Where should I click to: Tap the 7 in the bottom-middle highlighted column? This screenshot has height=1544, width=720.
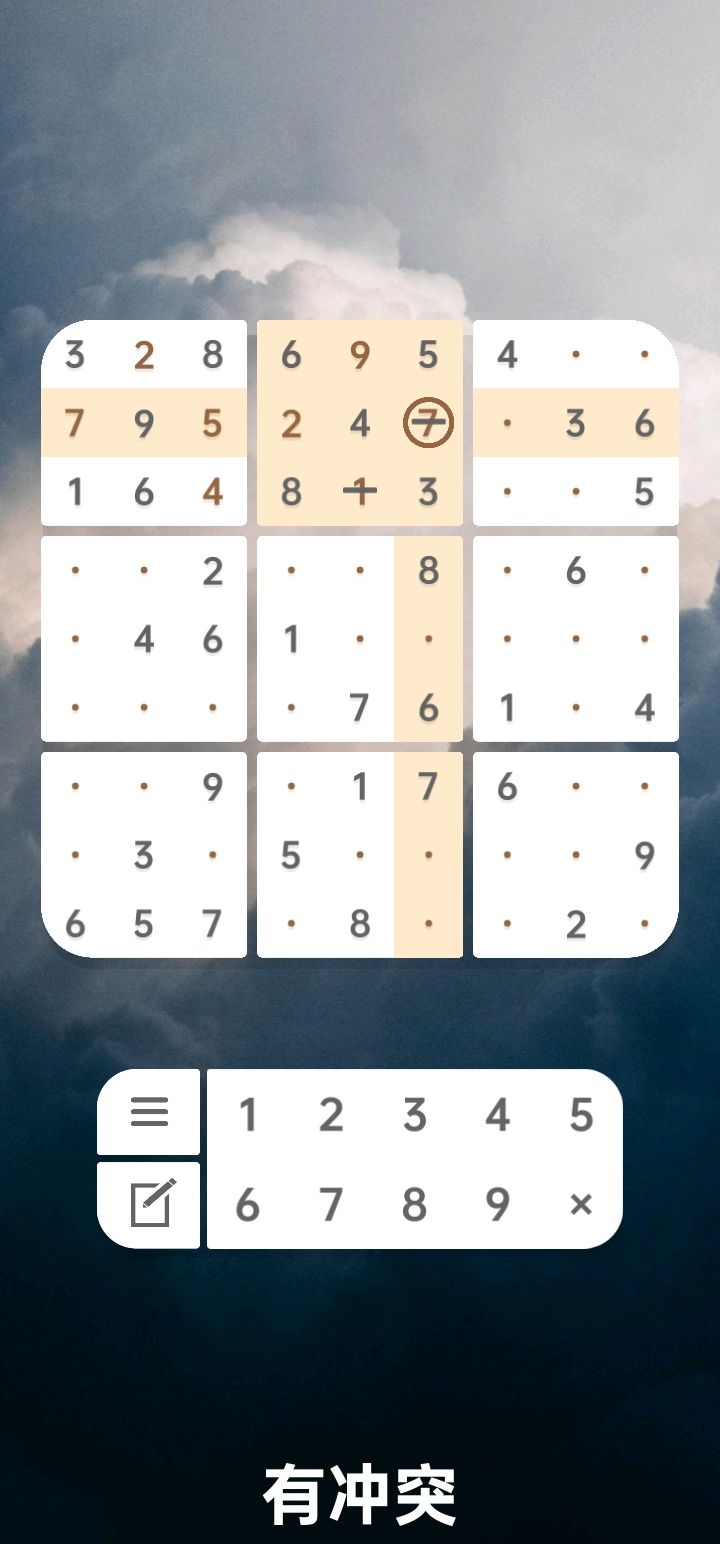click(x=428, y=787)
